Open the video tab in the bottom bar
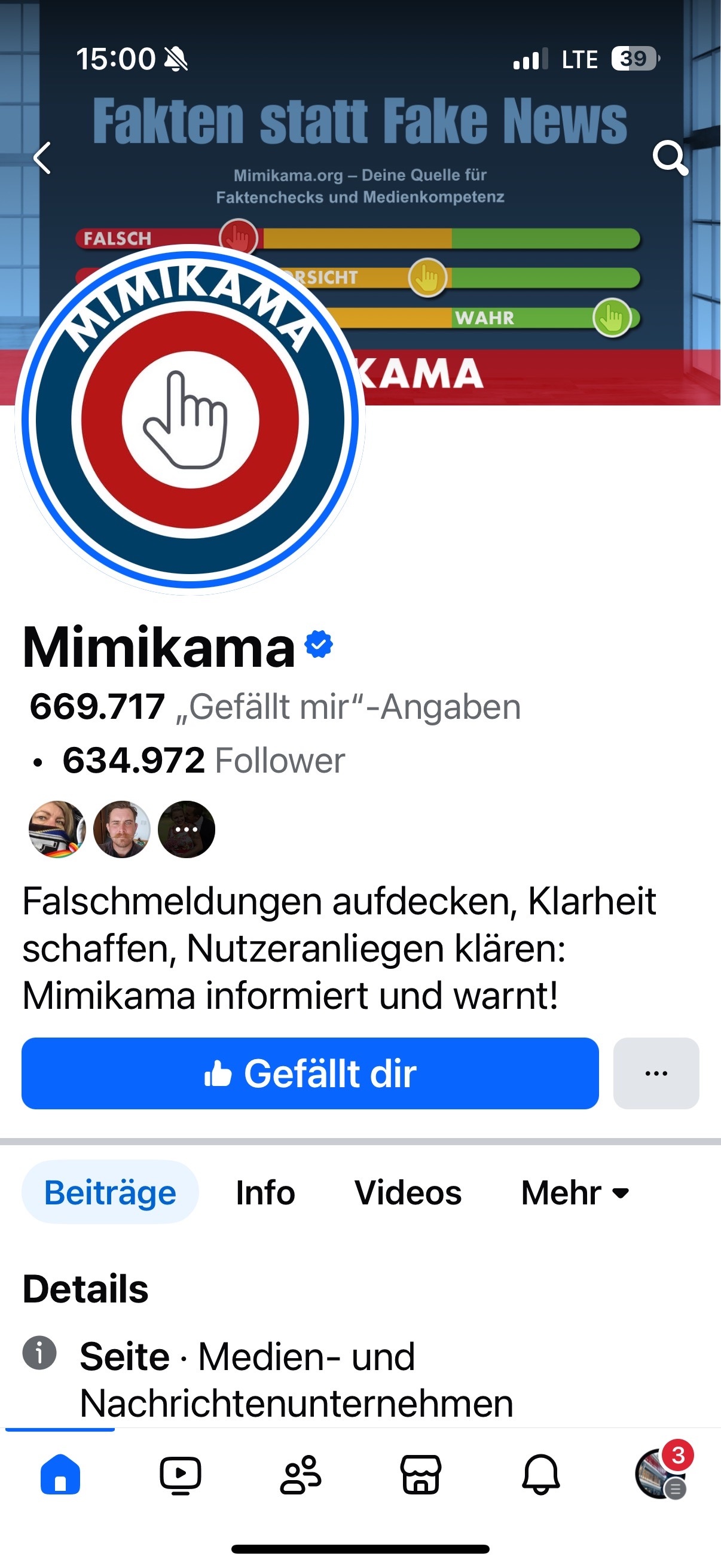Image resolution: width=721 pixels, height=1568 pixels. click(x=180, y=1474)
